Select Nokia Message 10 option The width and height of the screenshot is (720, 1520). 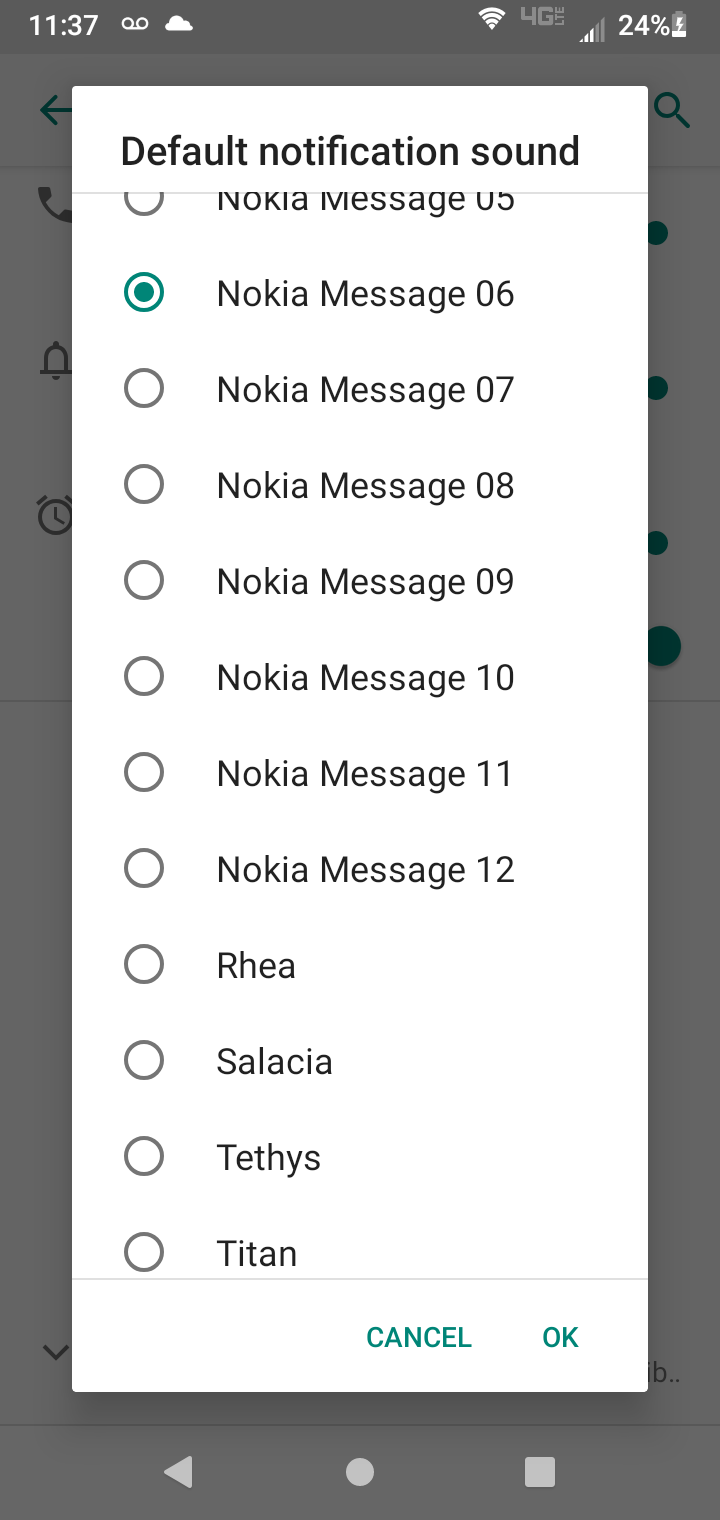365,677
